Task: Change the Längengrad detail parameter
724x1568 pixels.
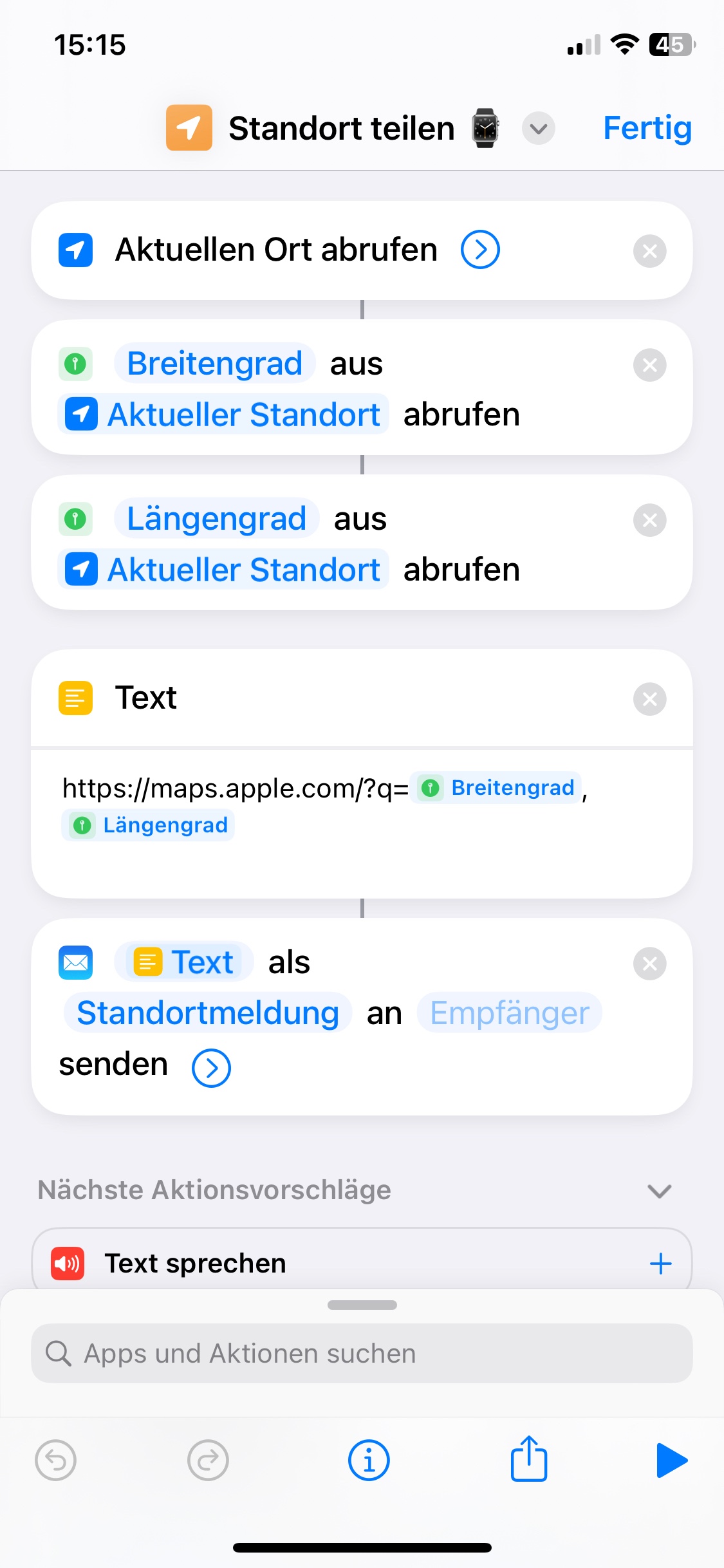Action: [x=216, y=519]
